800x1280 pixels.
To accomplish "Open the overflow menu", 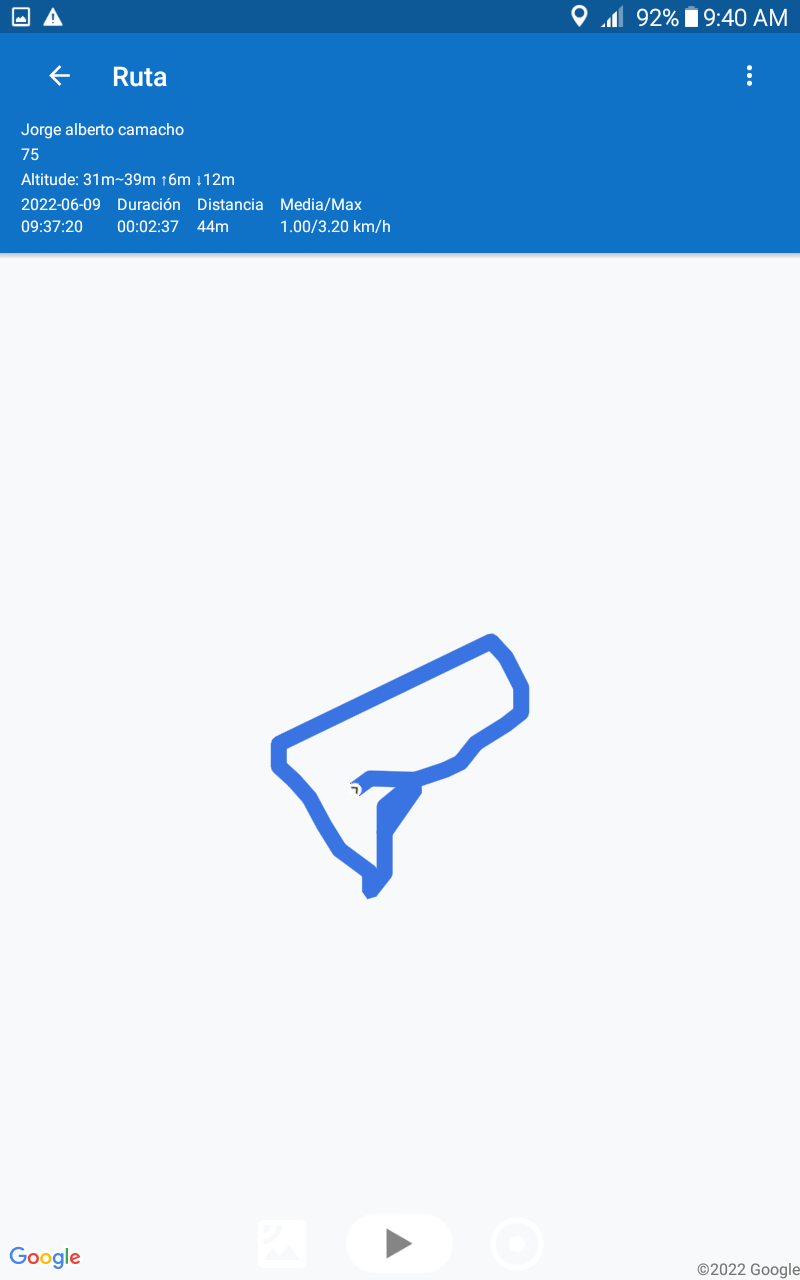I will tap(749, 76).
